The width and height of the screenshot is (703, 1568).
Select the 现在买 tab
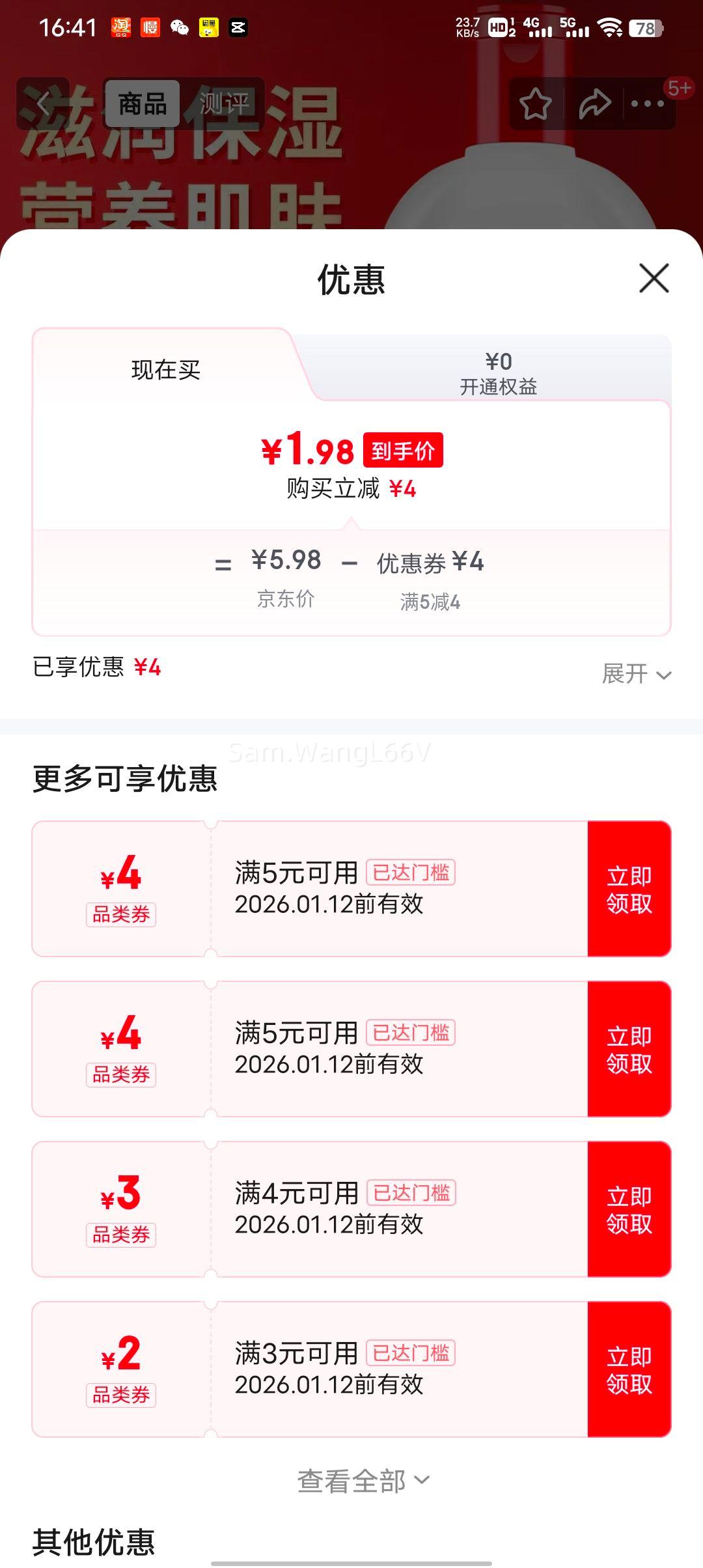[166, 369]
